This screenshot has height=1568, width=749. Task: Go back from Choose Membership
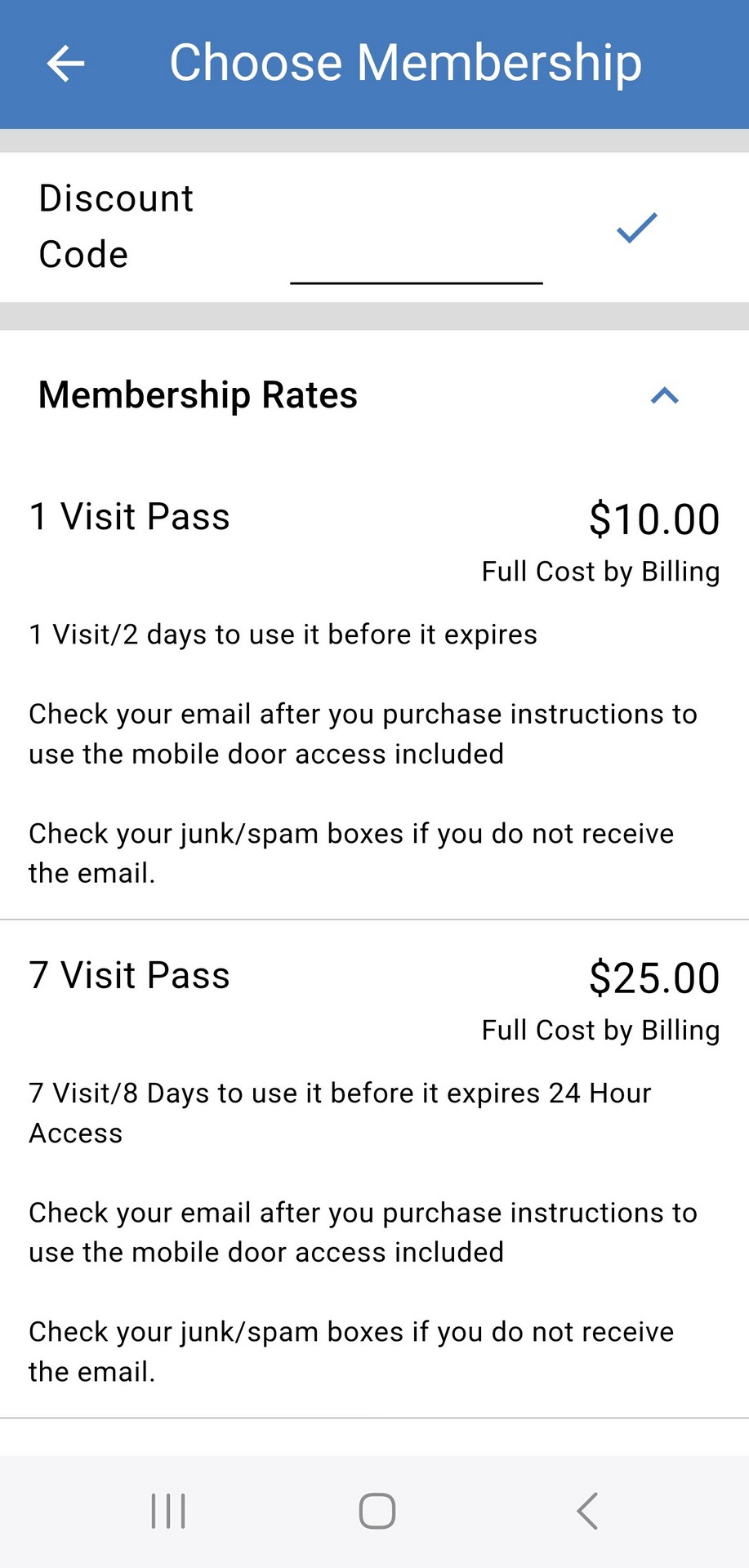[65, 64]
